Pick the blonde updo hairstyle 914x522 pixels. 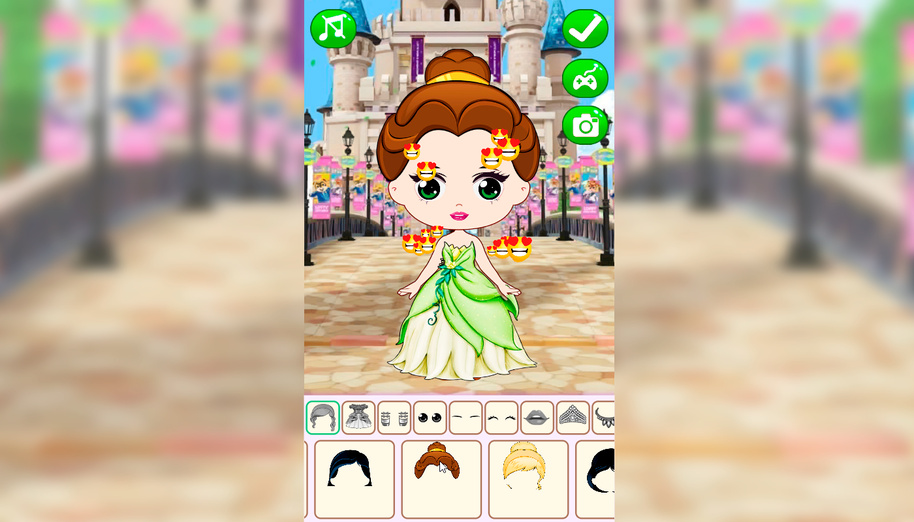(528, 479)
